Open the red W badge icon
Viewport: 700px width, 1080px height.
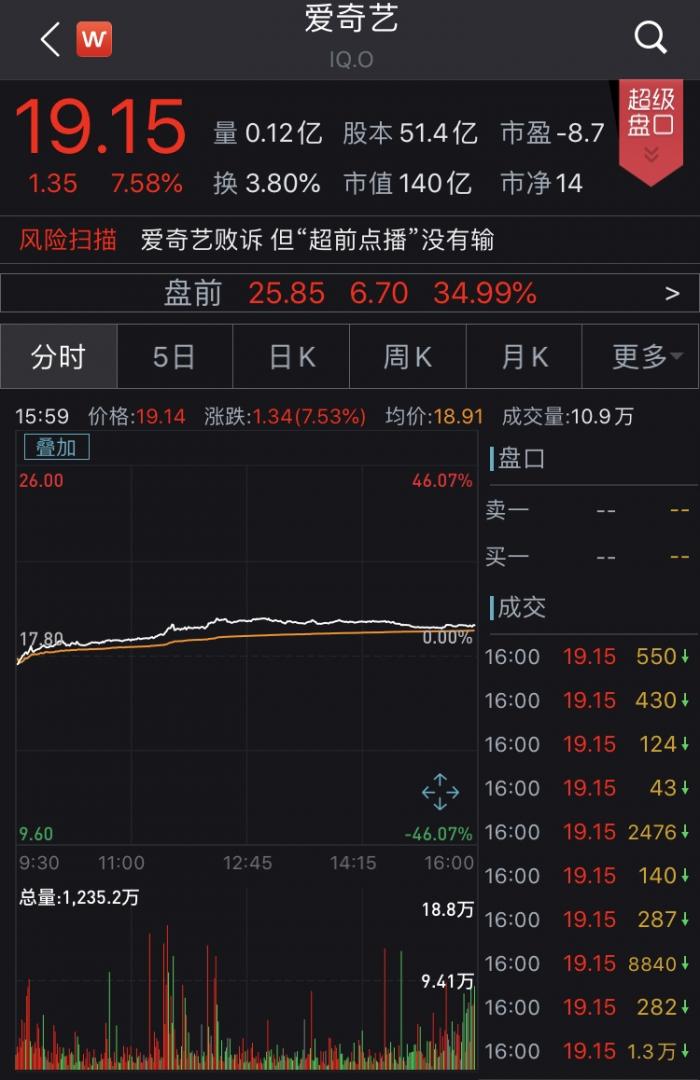coord(94,40)
